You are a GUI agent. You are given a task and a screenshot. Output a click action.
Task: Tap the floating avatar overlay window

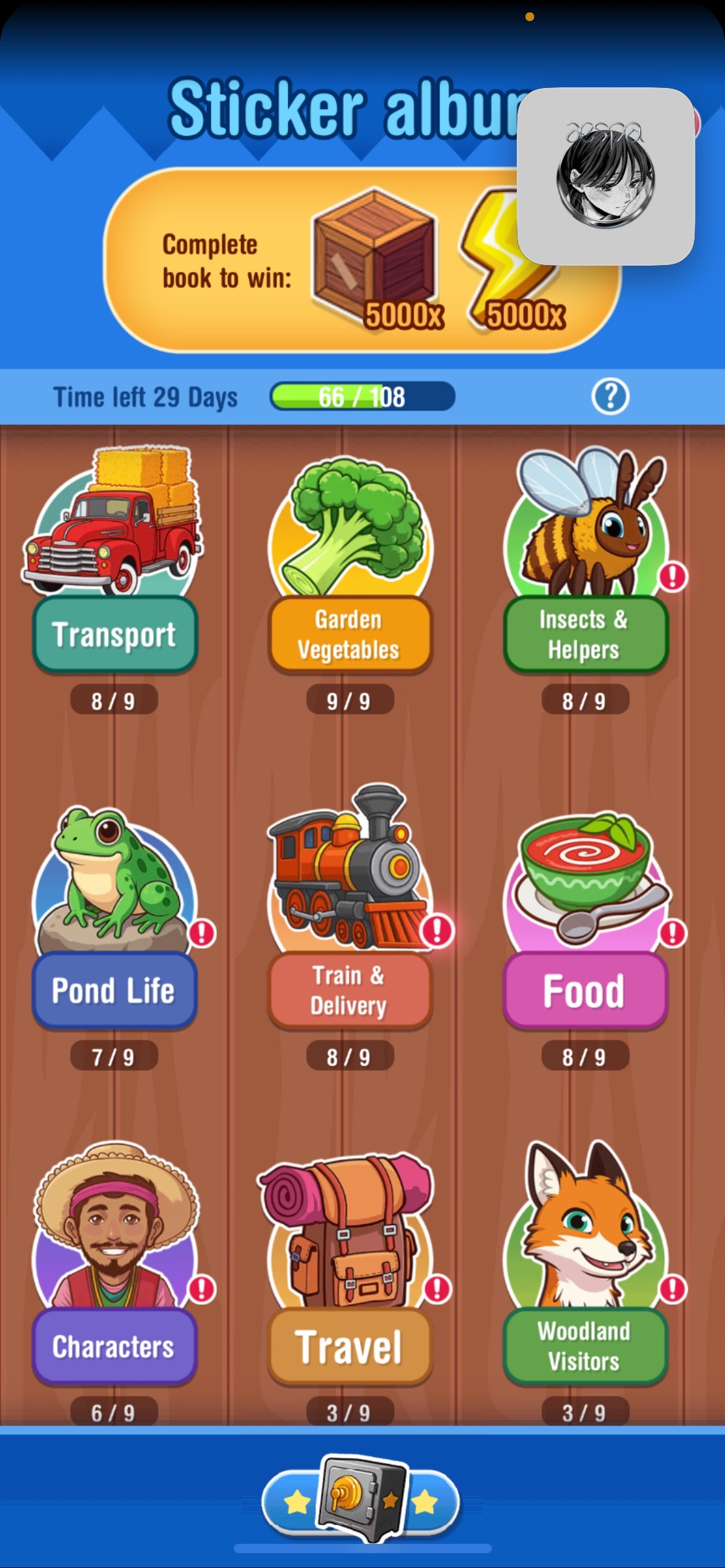[605, 176]
